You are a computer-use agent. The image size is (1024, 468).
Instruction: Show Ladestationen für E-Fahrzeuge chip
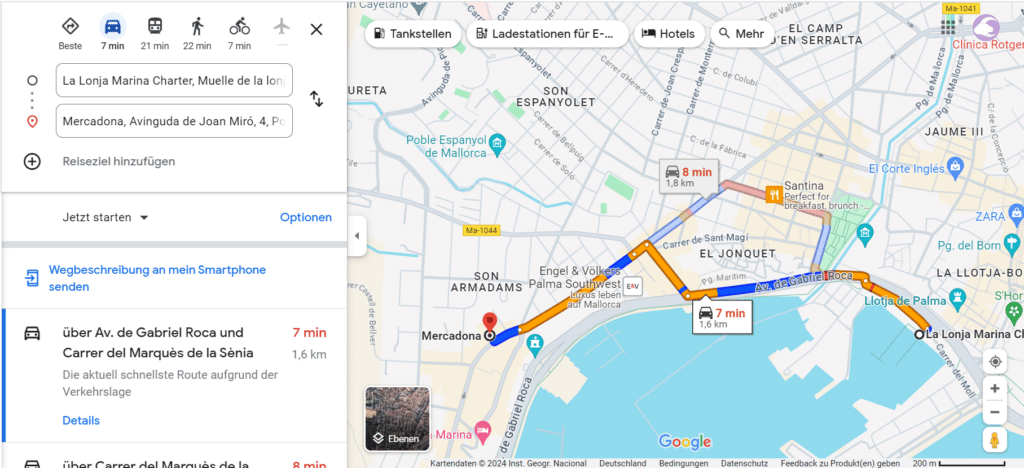tap(547, 33)
